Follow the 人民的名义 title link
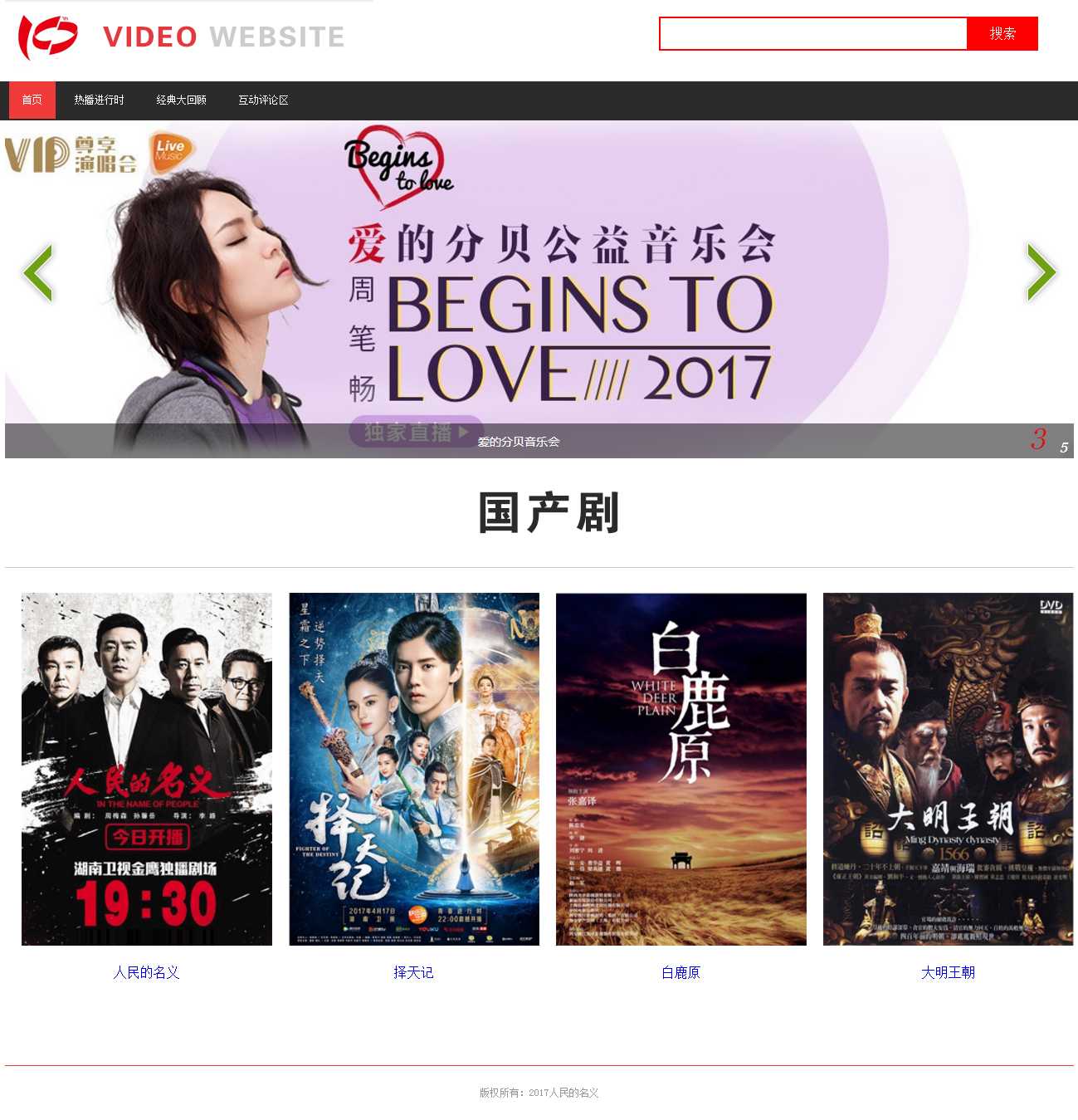1078x1120 pixels. [147, 972]
